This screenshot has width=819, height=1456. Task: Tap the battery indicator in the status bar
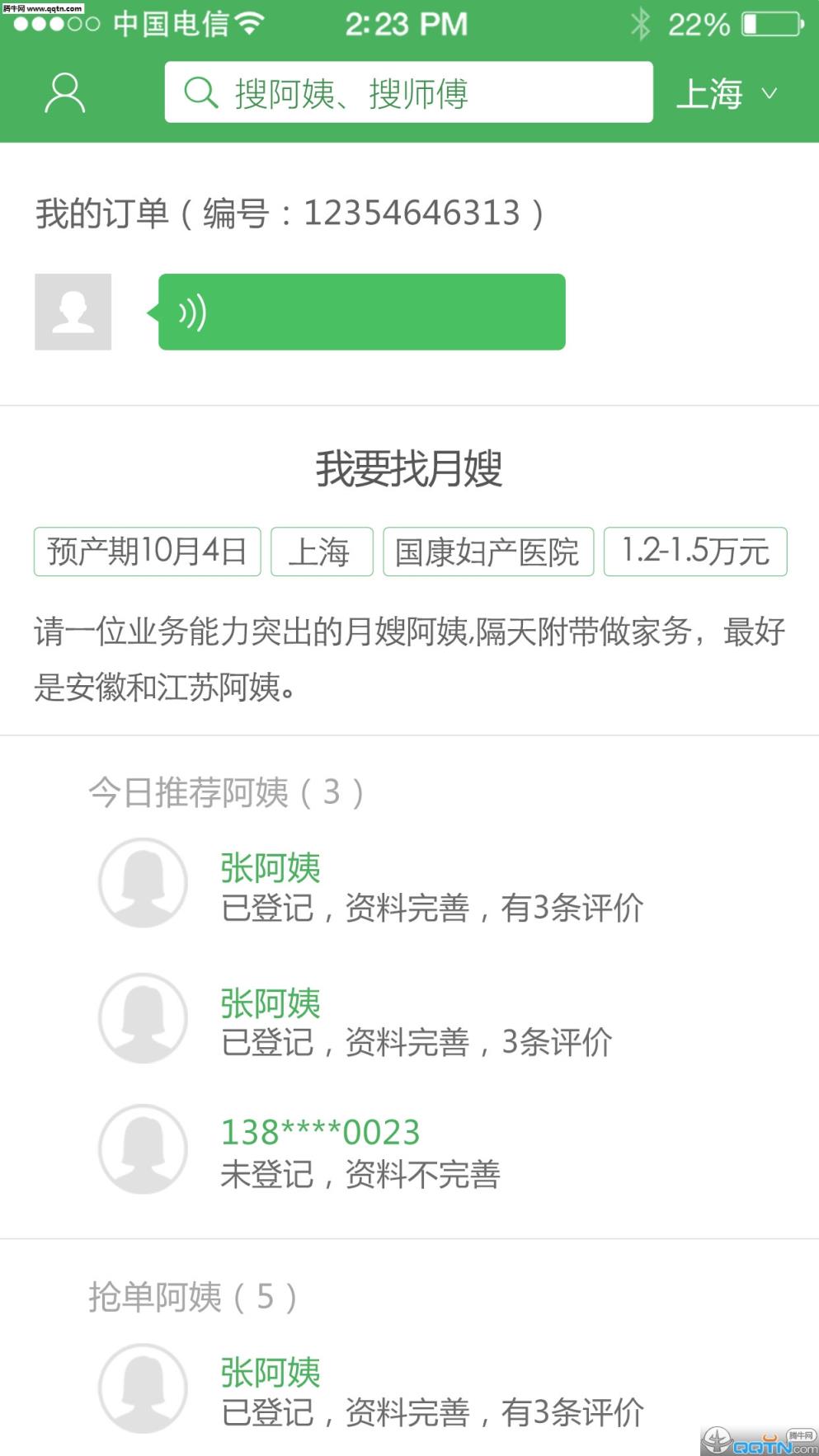click(766, 24)
